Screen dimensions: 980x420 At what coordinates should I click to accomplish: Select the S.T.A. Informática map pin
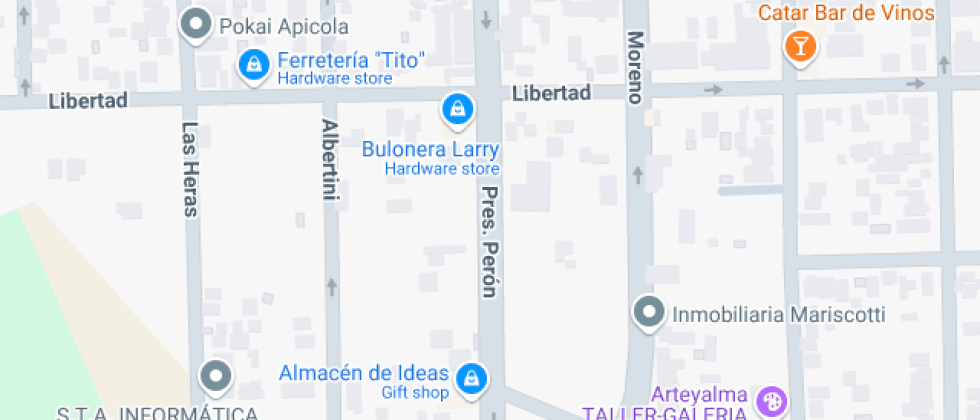click(x=215, y=378)
